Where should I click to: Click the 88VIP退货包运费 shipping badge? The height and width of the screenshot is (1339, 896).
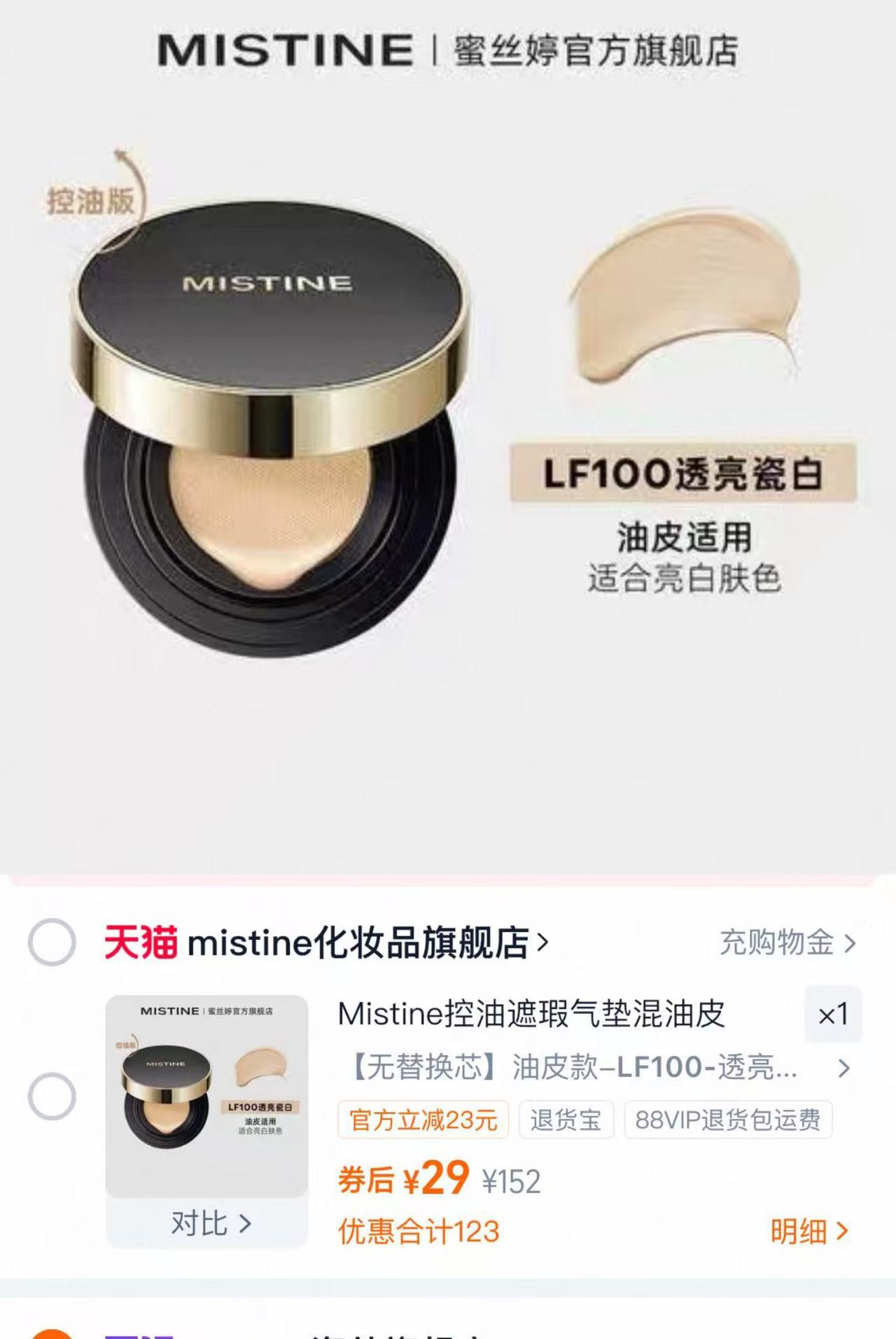pos(729,1121)
